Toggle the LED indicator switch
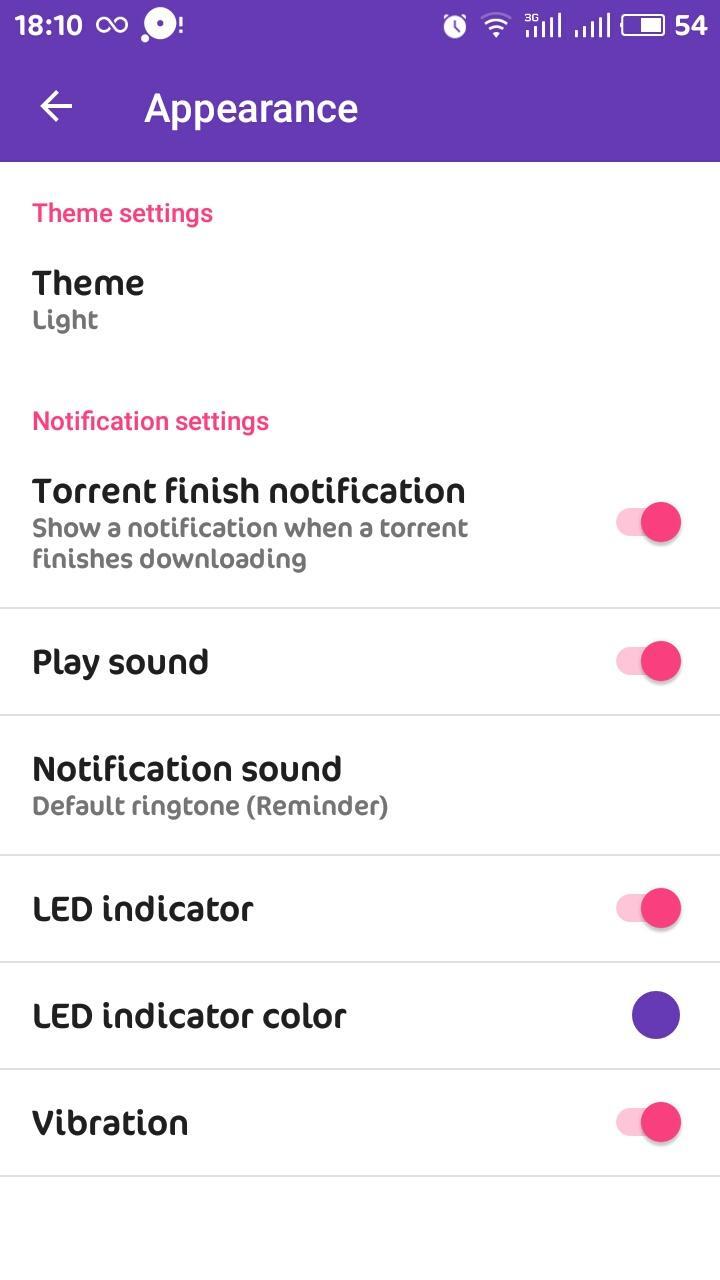 coord(648,908)
